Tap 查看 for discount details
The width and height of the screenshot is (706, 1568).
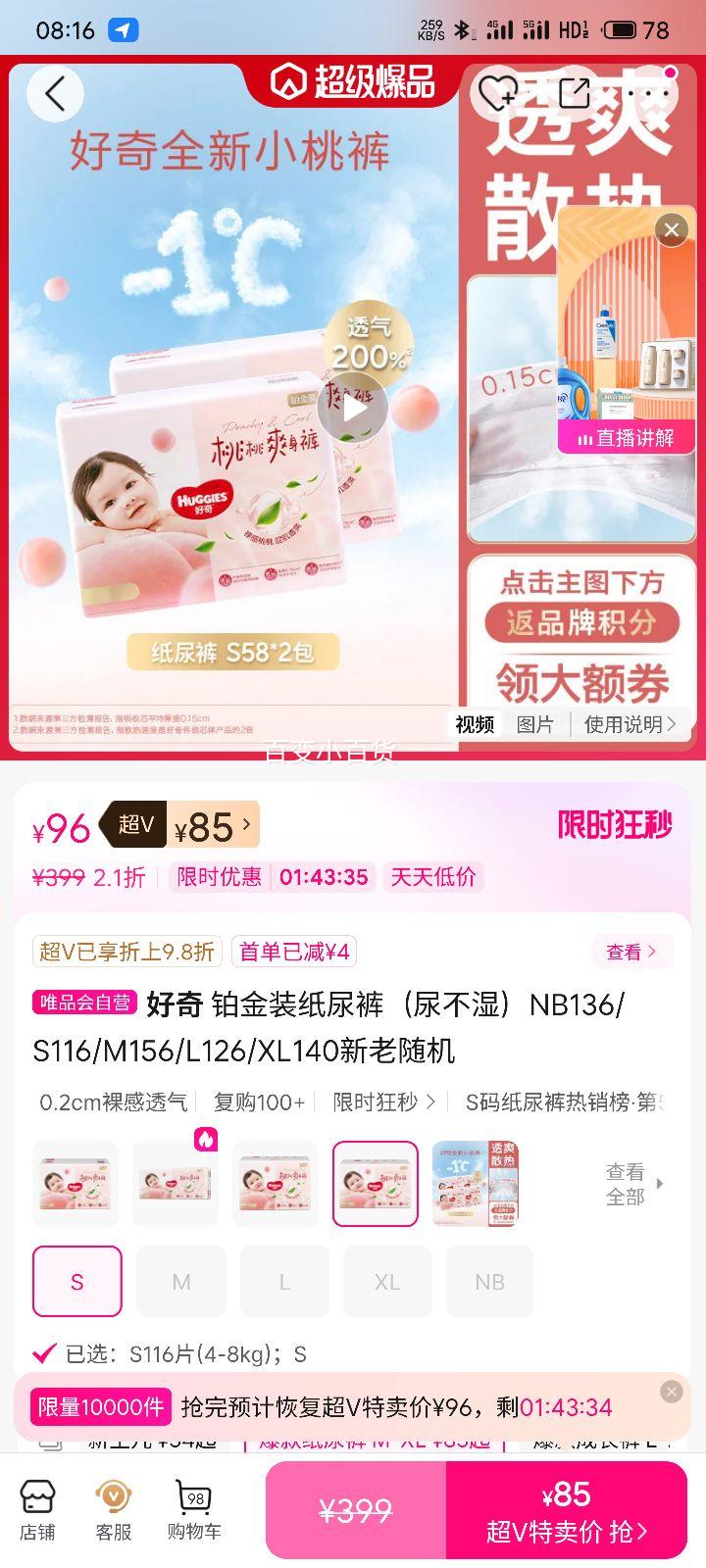631,951
